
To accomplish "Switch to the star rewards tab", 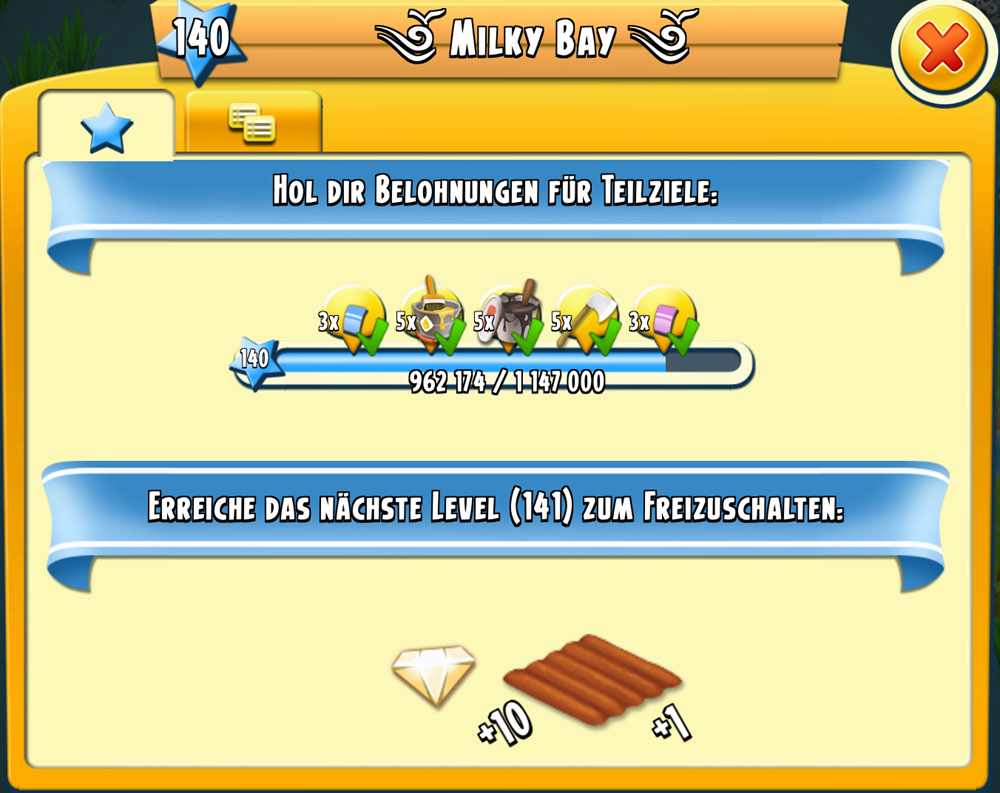I will (106, 127).
